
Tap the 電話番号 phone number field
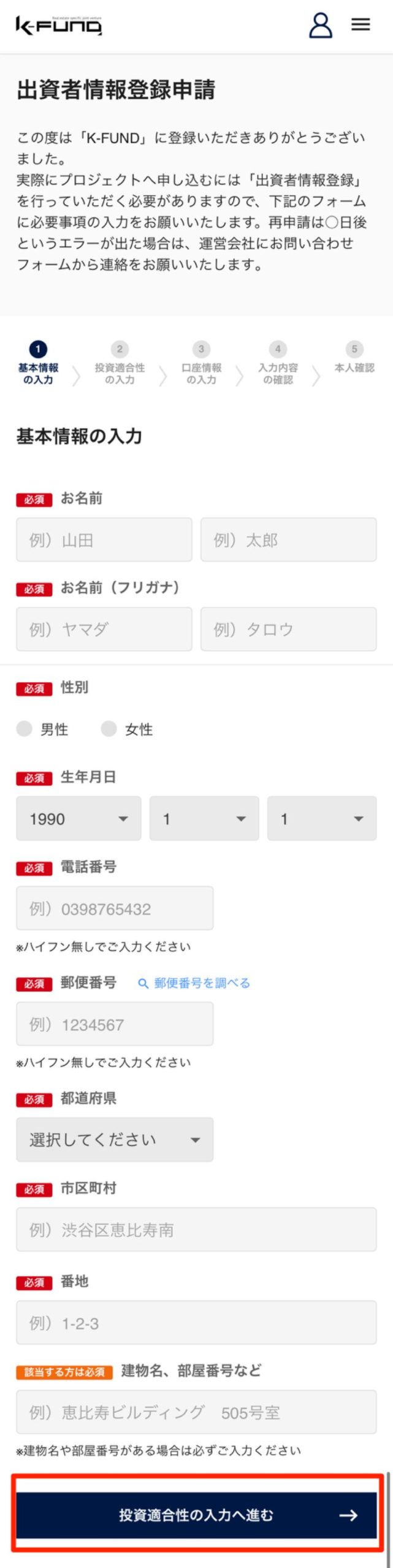[x=115, y=908]
